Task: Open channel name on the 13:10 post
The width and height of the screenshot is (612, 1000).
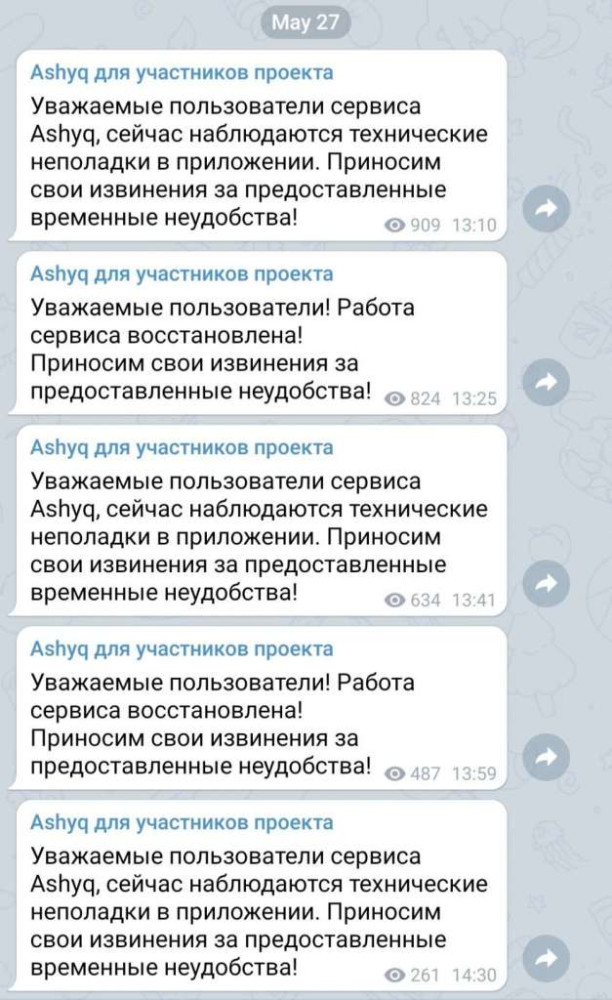Action: click(182, 73)
